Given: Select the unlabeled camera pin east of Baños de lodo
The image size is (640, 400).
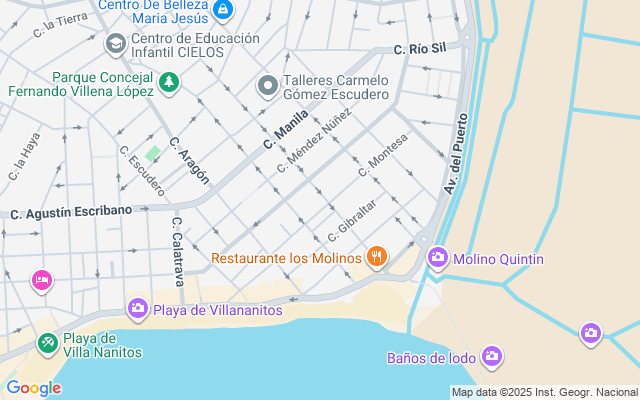Looking at the screenshot, I should click(x=591, y=332).
